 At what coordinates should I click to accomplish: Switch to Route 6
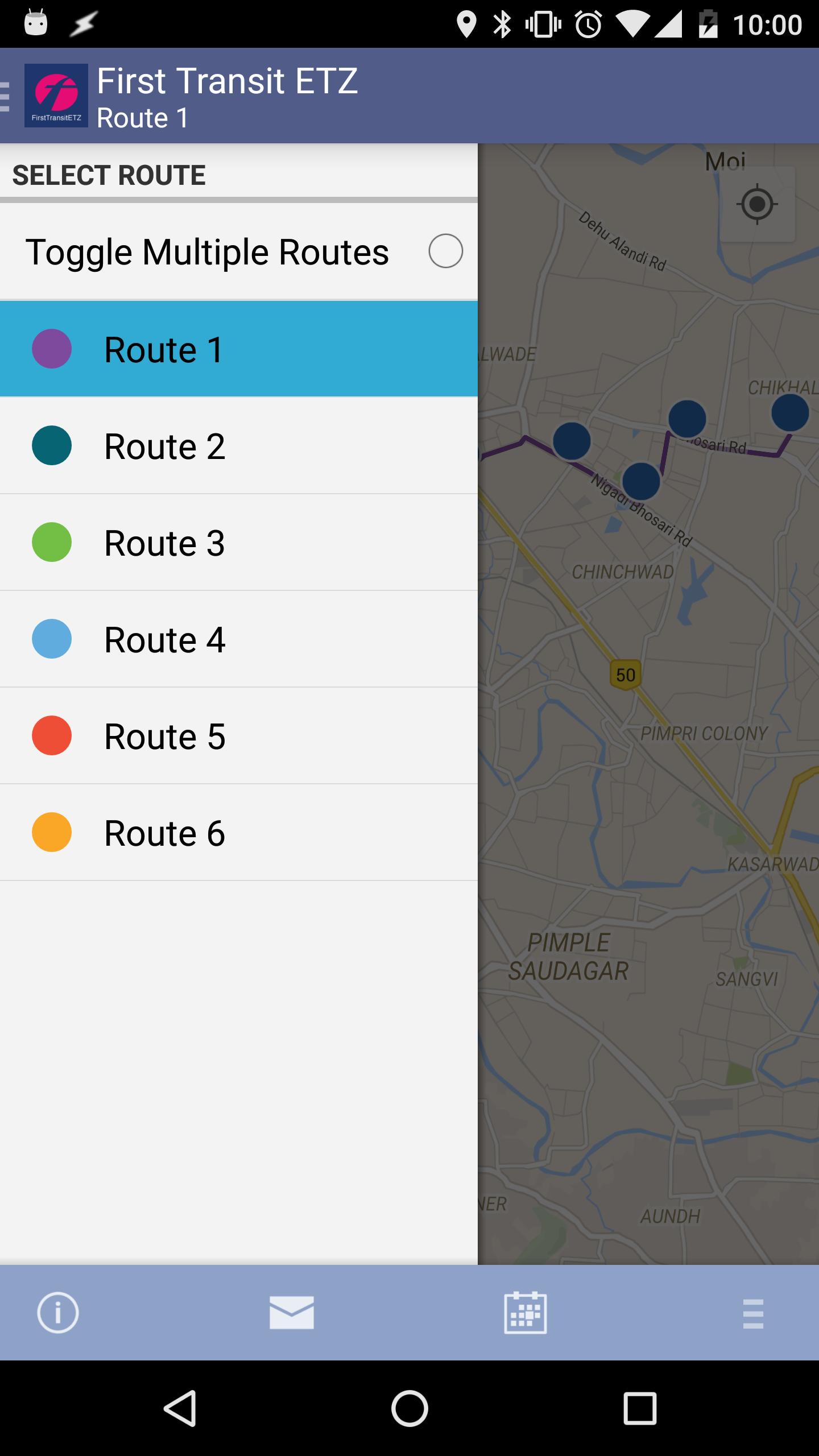(x=239, y=832)
